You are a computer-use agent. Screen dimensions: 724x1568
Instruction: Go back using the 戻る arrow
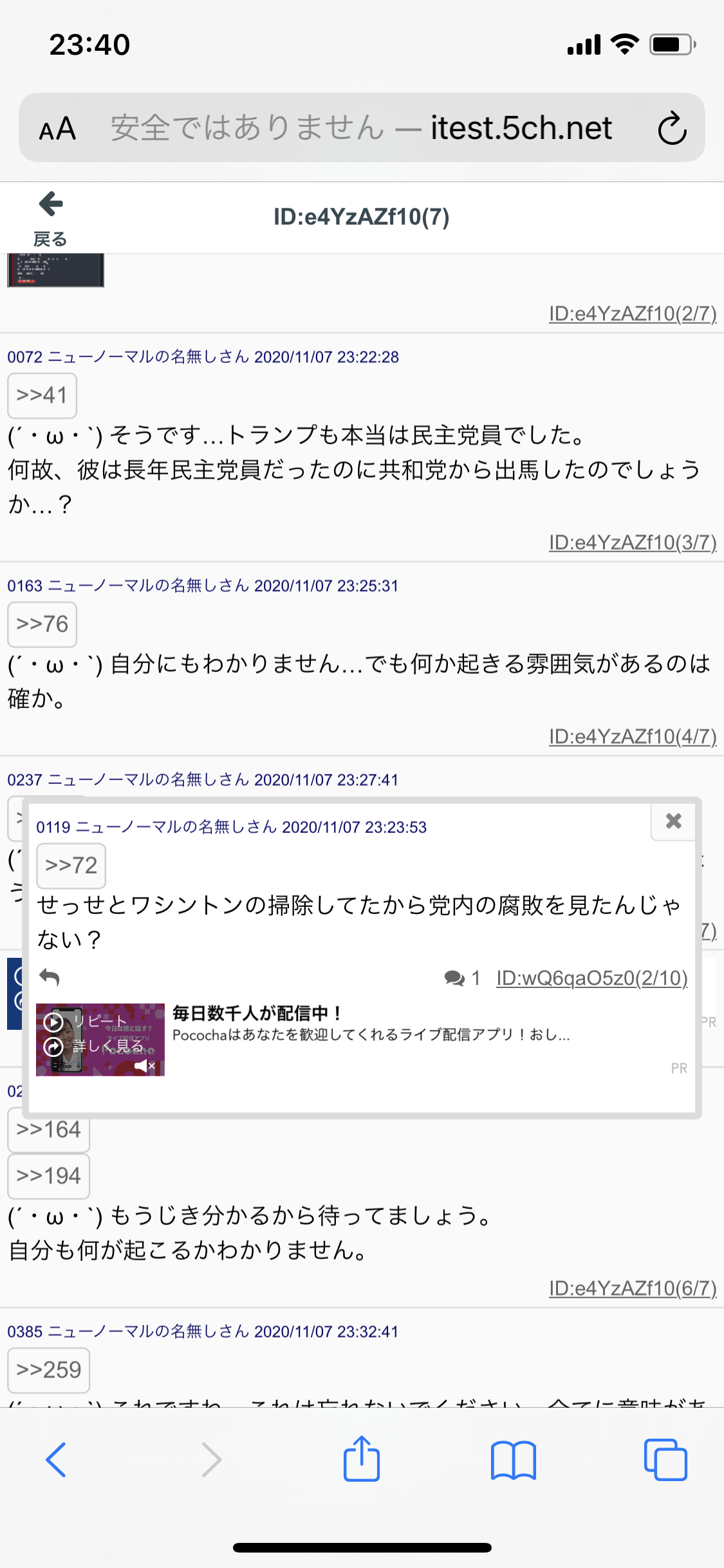pos(50,218)
